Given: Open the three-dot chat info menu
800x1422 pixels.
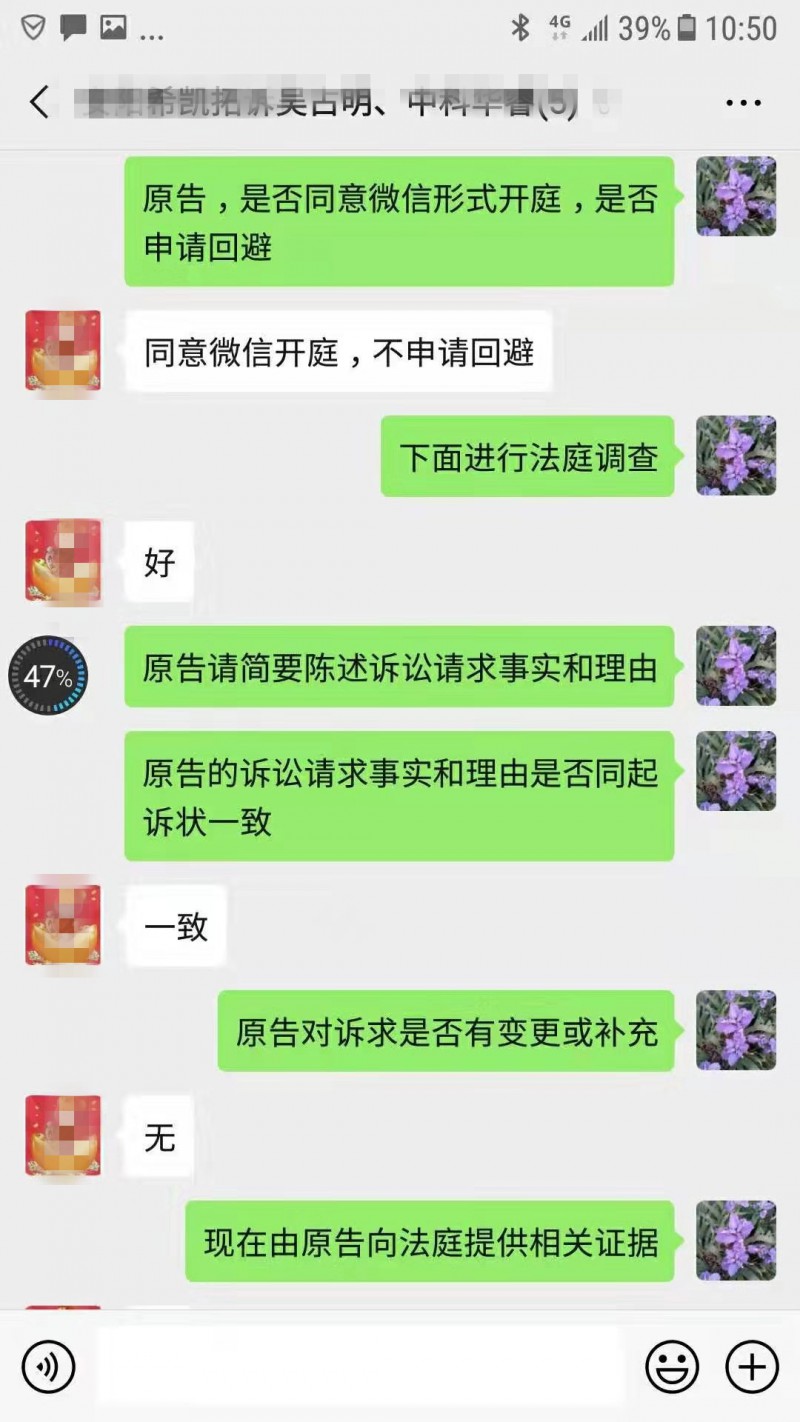Looking at the screenshot, I should 743,102.
